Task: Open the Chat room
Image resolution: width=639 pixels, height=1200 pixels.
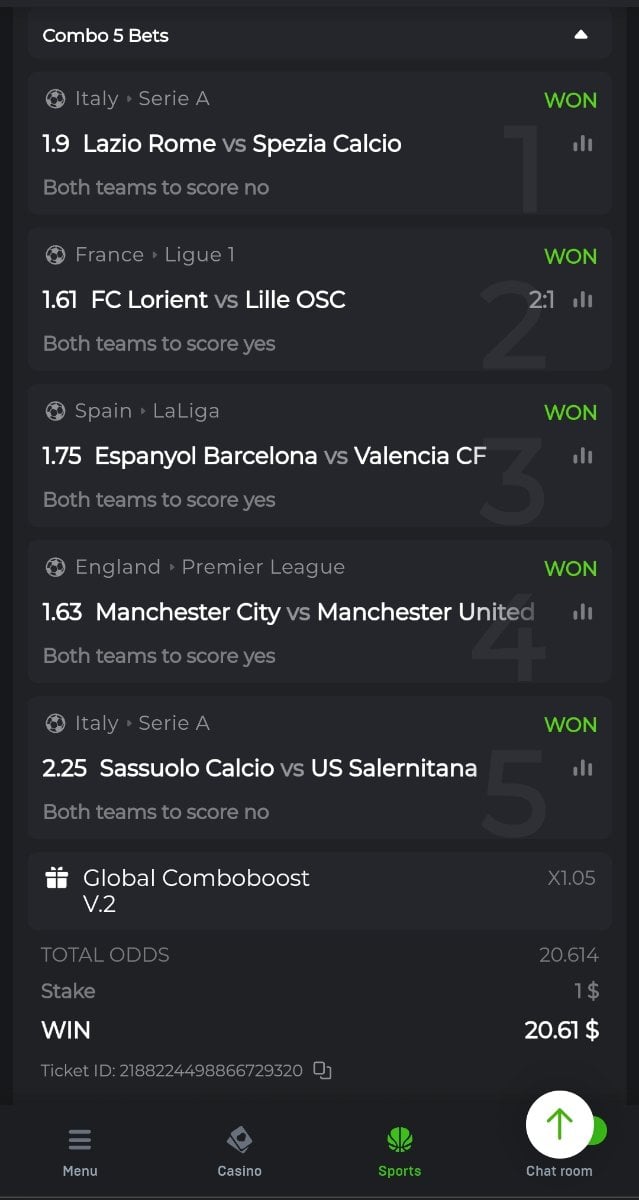Action: (559, 1171)
